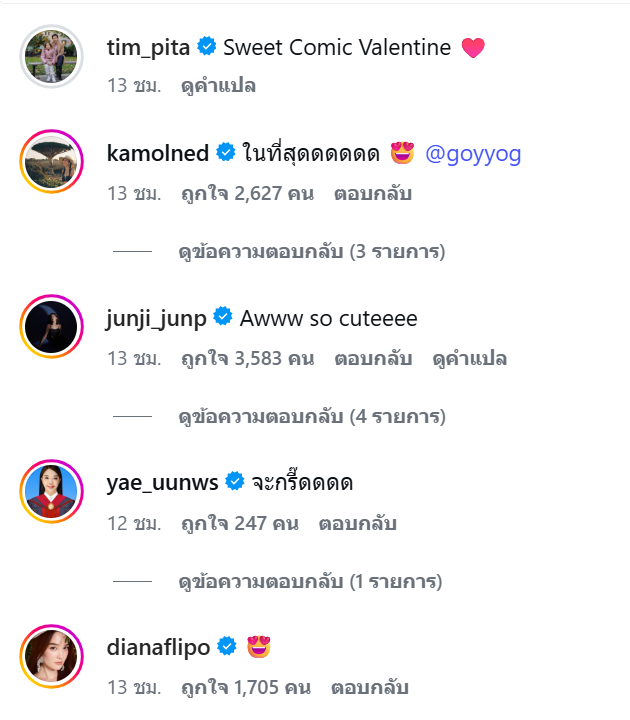See who liked dianaflipo's comment
The image size is (630, 720).
click(x=246, y=688)
